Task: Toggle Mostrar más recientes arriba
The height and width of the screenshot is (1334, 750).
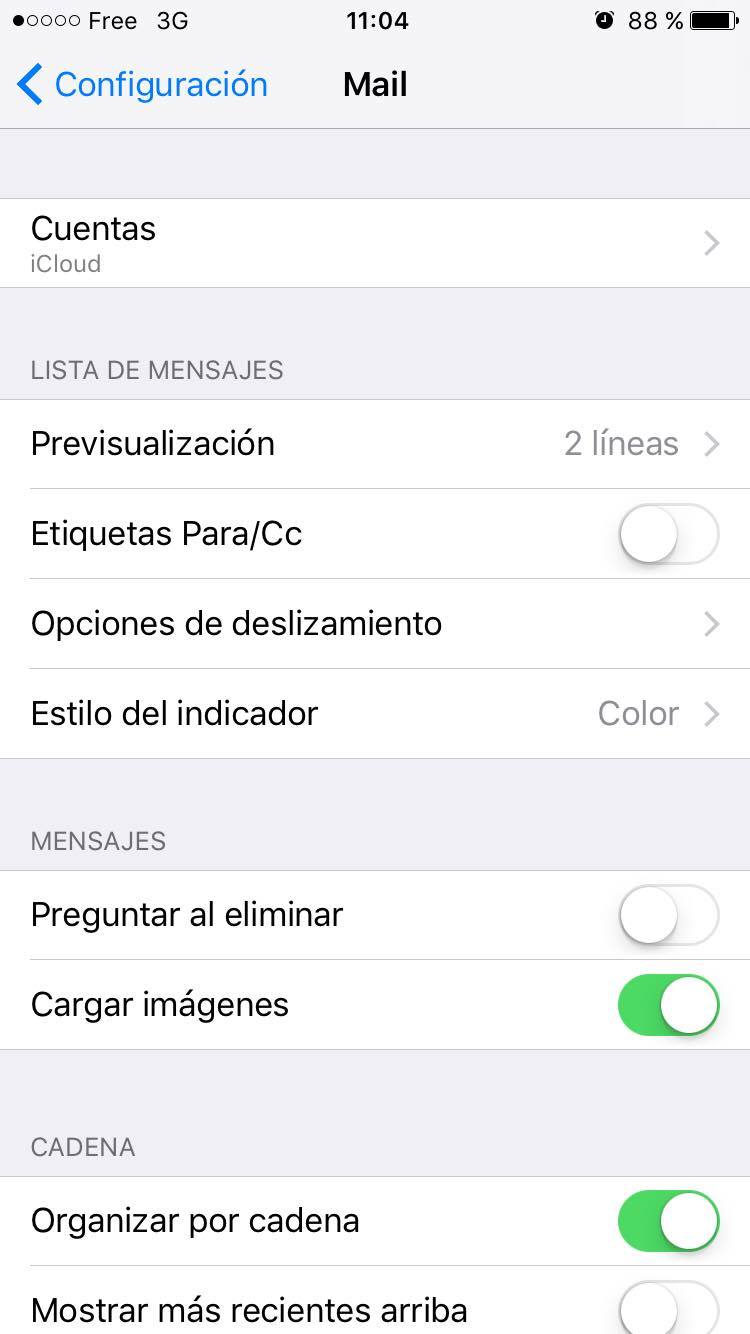Action: click(x=668, y=1308)
